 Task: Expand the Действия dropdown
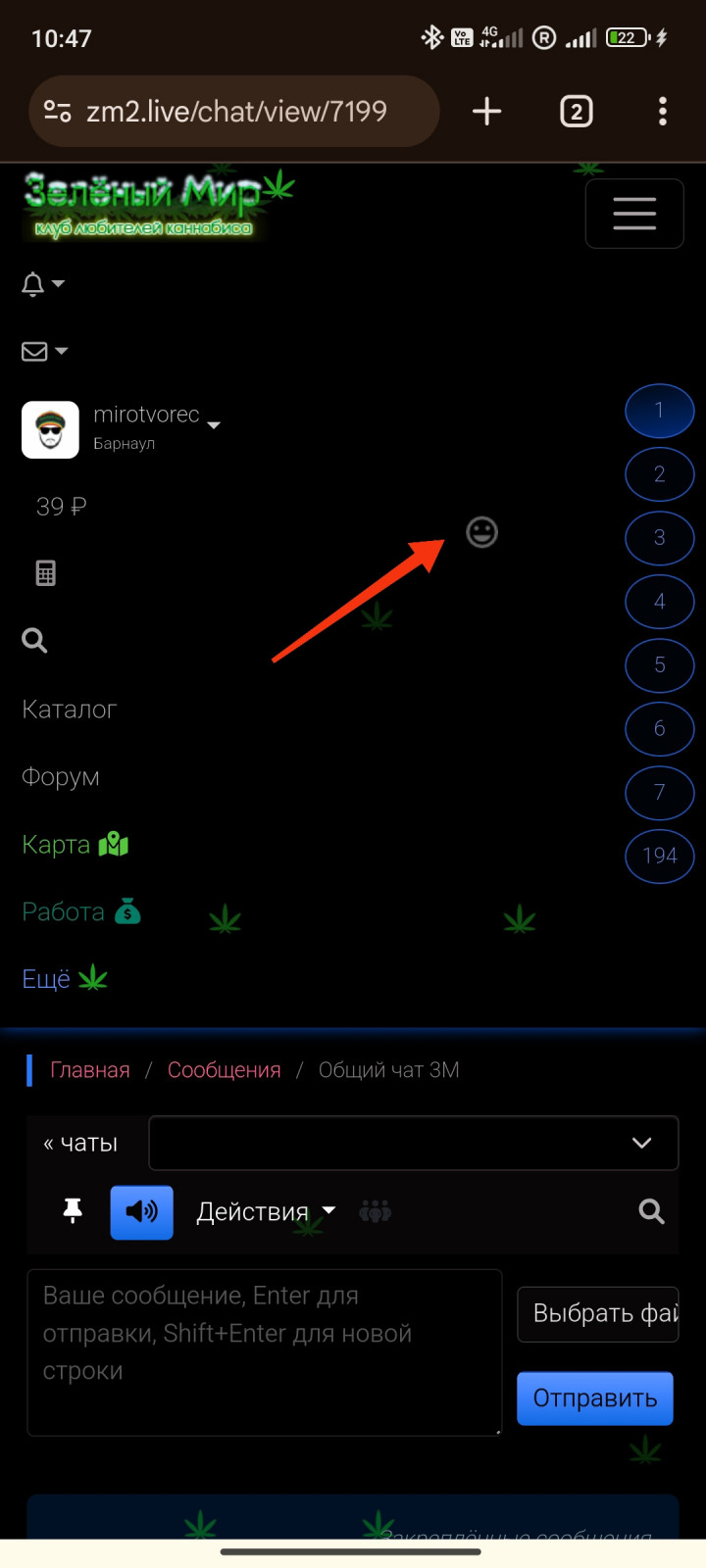click(x=265, y=1212)
